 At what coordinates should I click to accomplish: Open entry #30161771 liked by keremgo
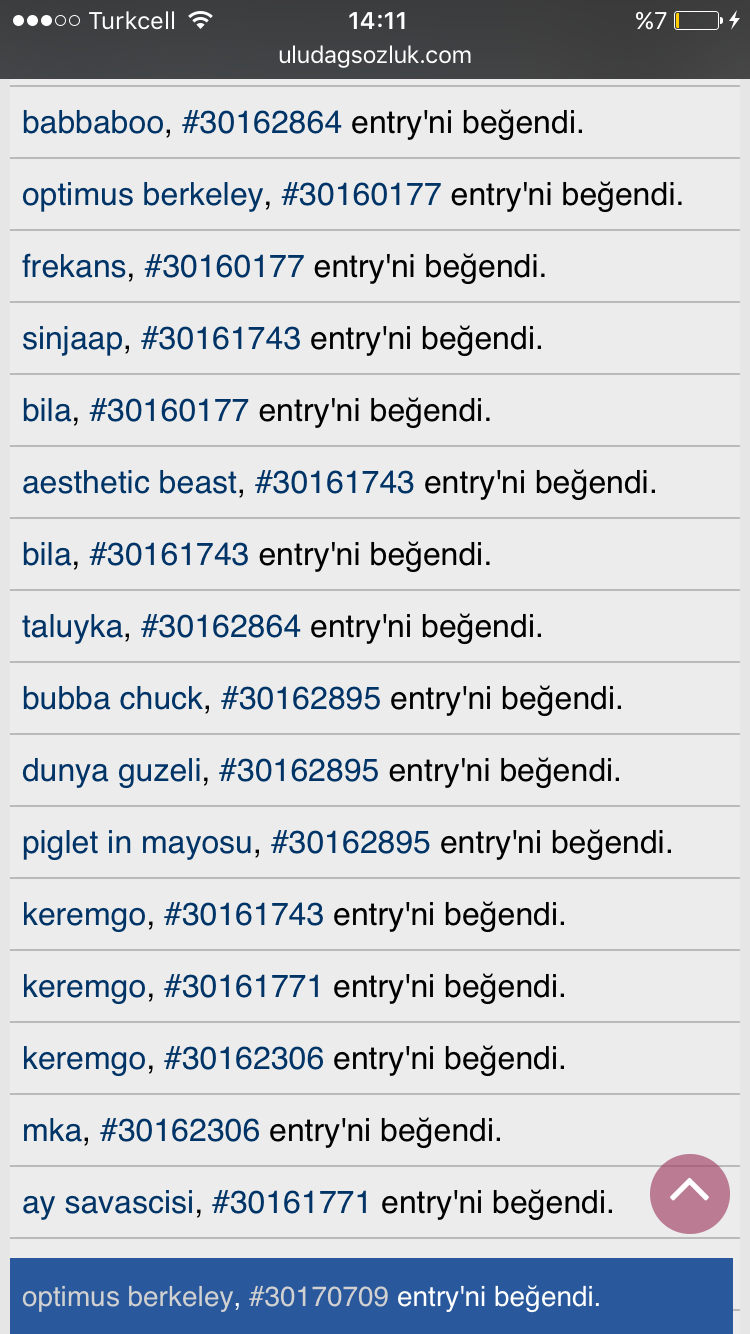(x=243, y=987)
